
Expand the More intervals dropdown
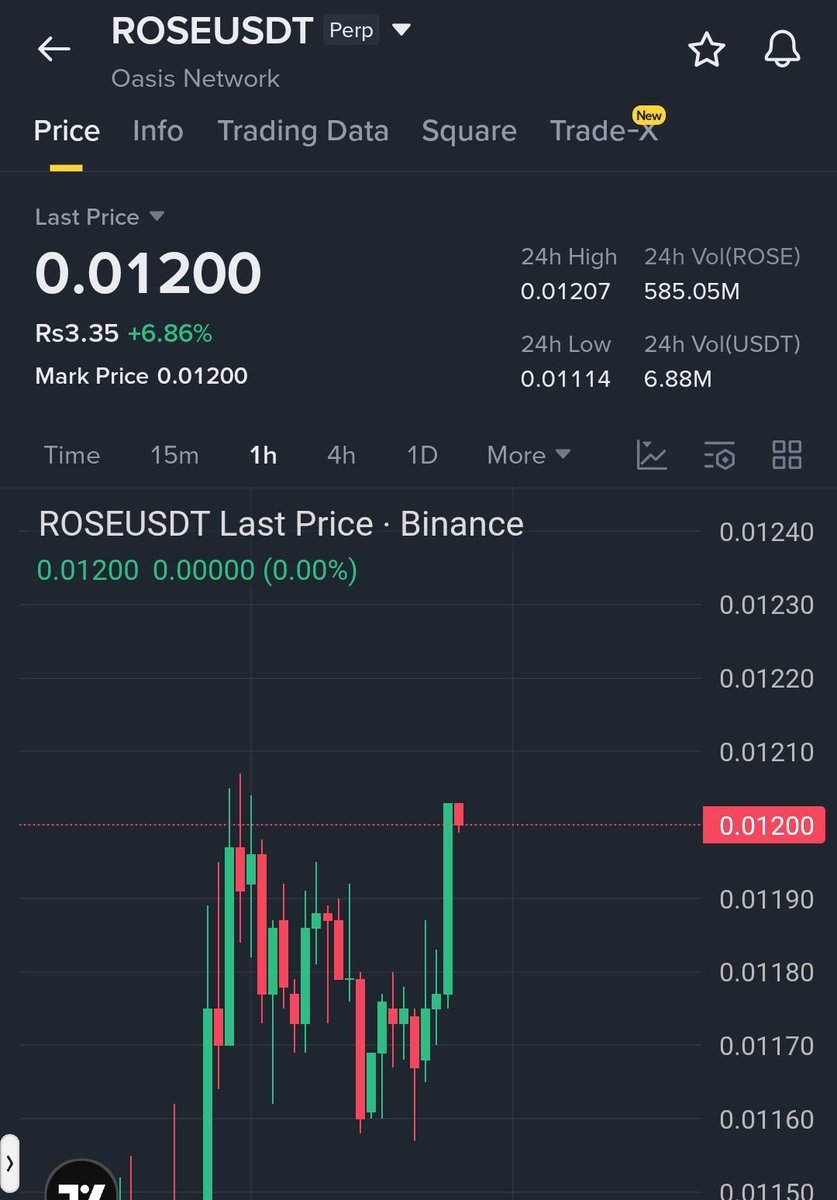[528, 455]
